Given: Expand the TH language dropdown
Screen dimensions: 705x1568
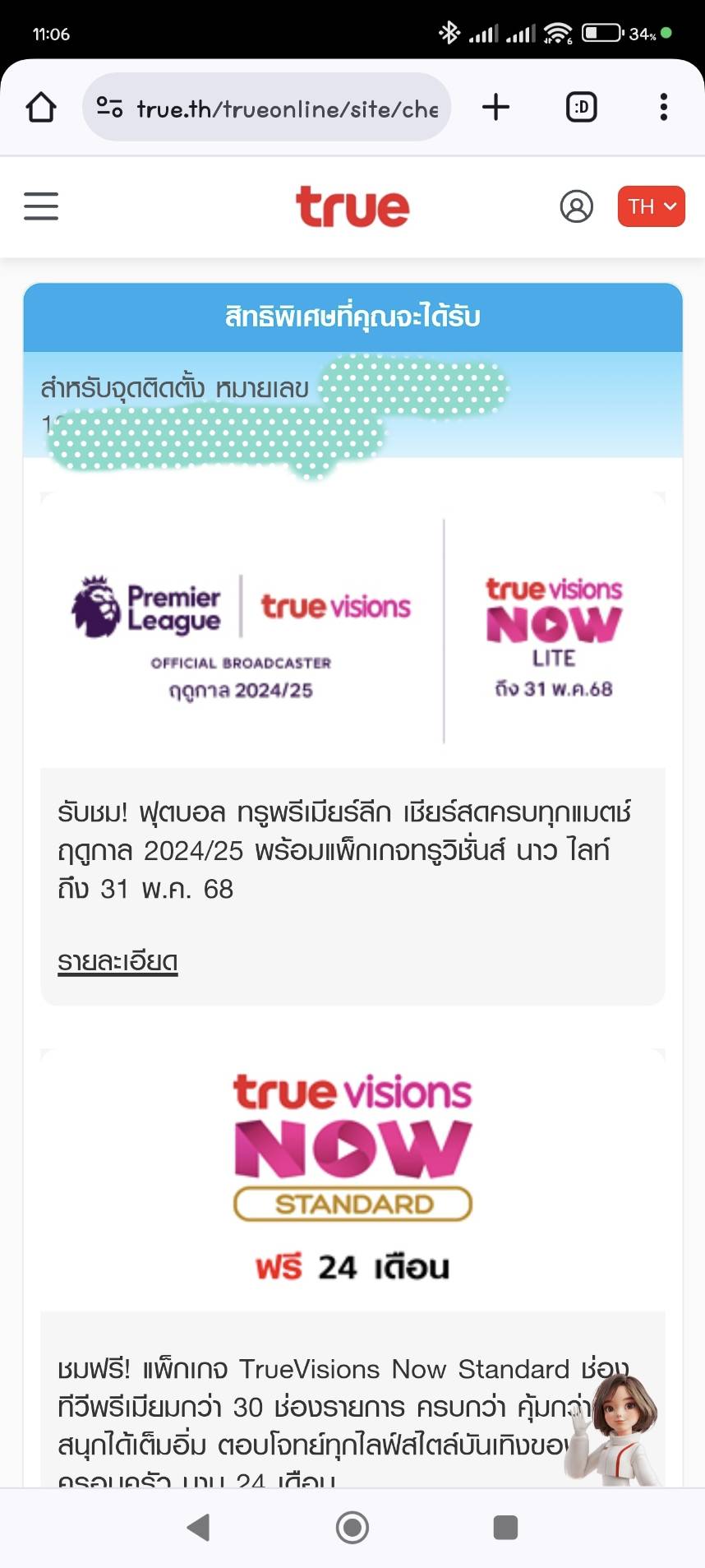Looking at the screenshot, I should 651,206.
